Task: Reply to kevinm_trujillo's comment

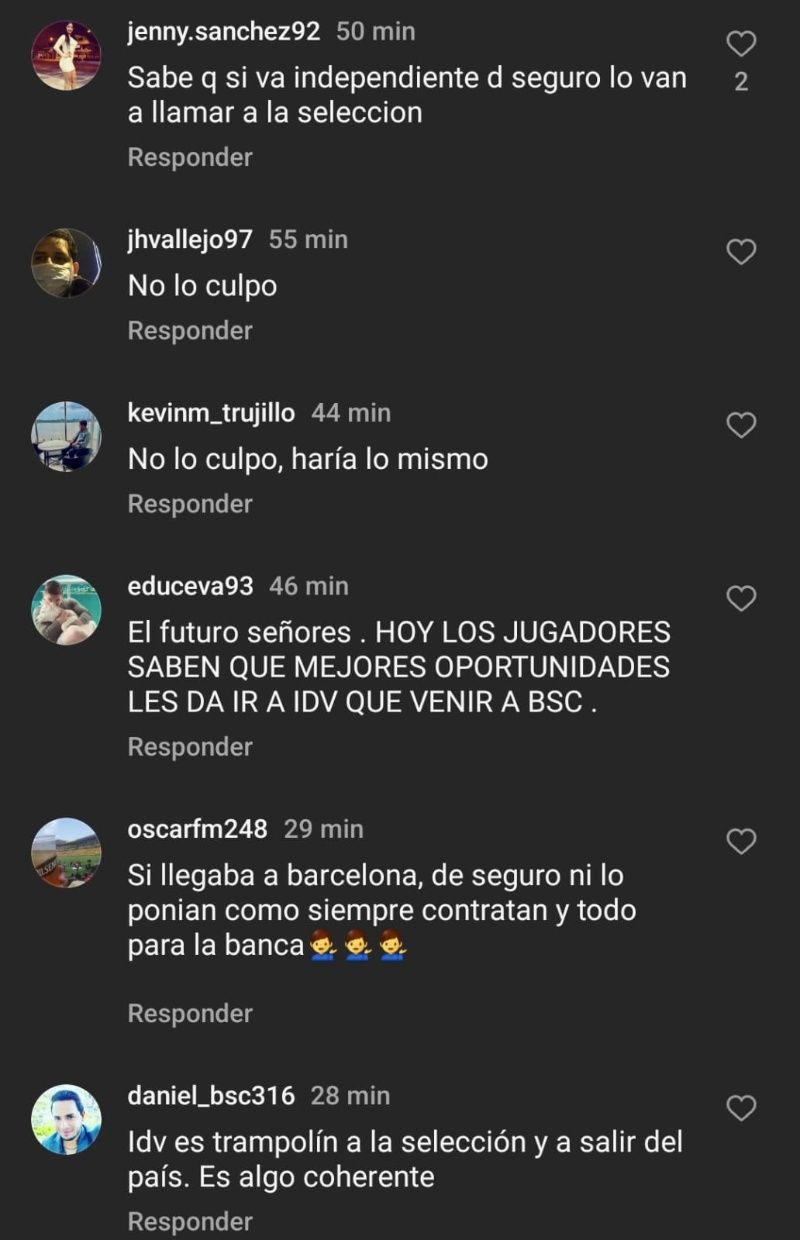Action: pyautogui.click(x=190, y=504)
